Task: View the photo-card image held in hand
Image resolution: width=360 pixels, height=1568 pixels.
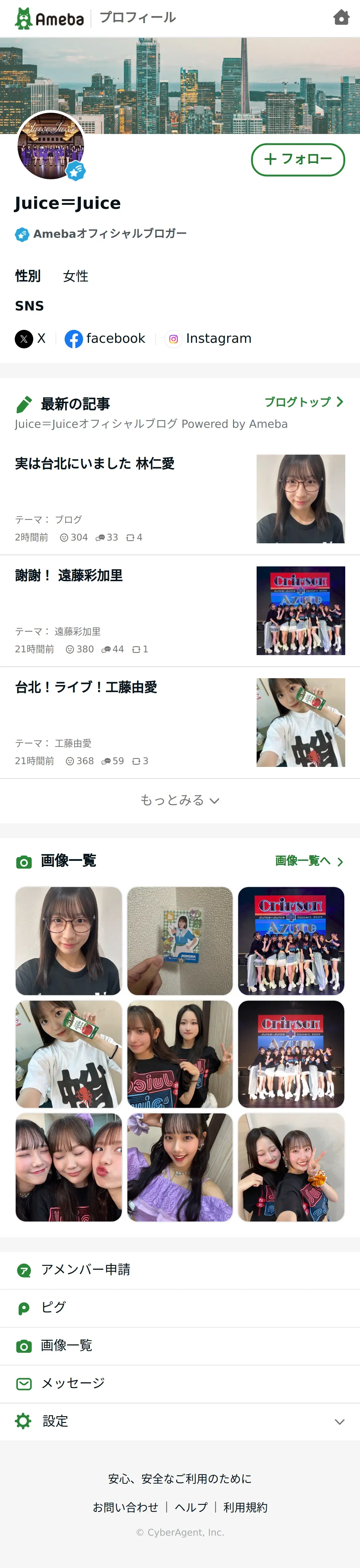Action: pyautogui.click(x=180, y=940)
